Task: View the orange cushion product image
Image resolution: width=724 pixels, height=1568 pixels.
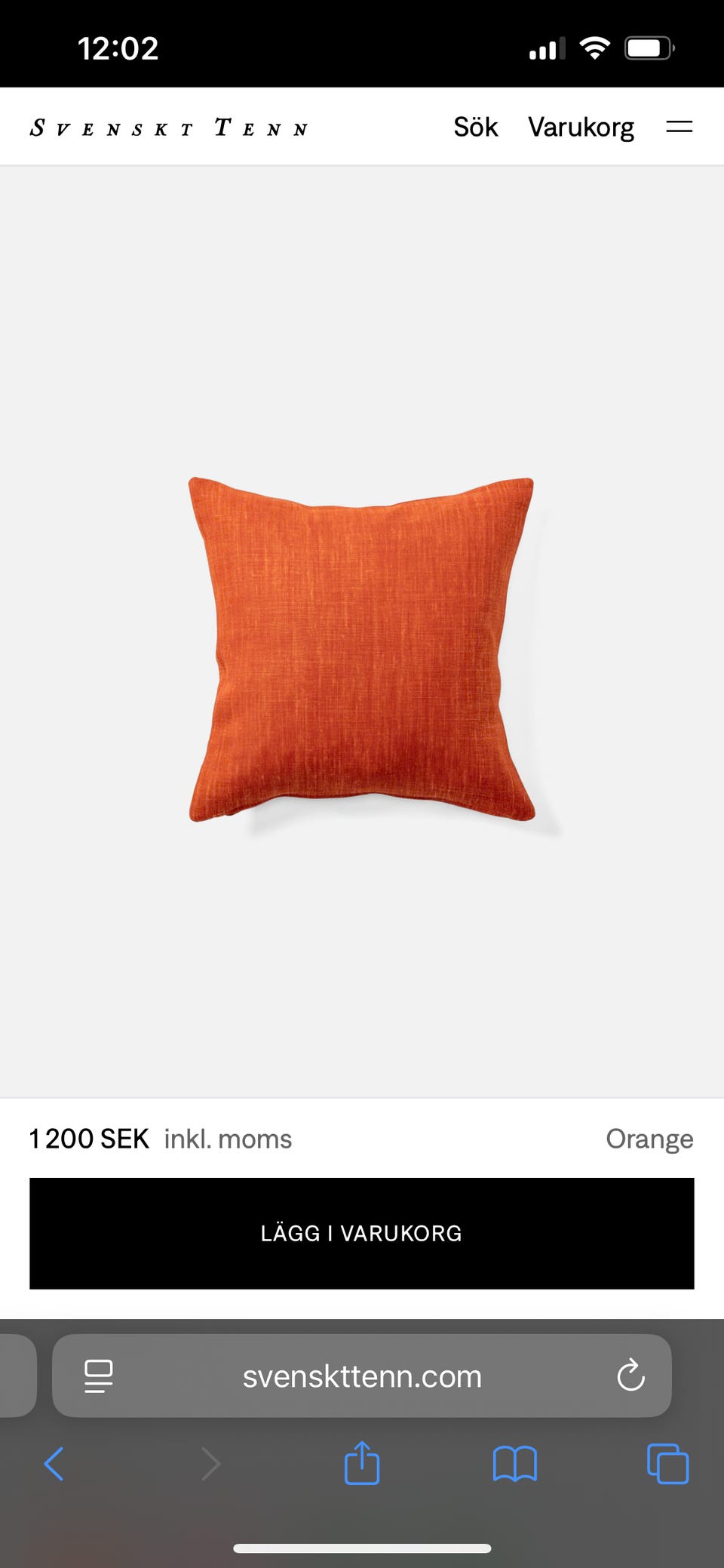Action: point(362,649)
